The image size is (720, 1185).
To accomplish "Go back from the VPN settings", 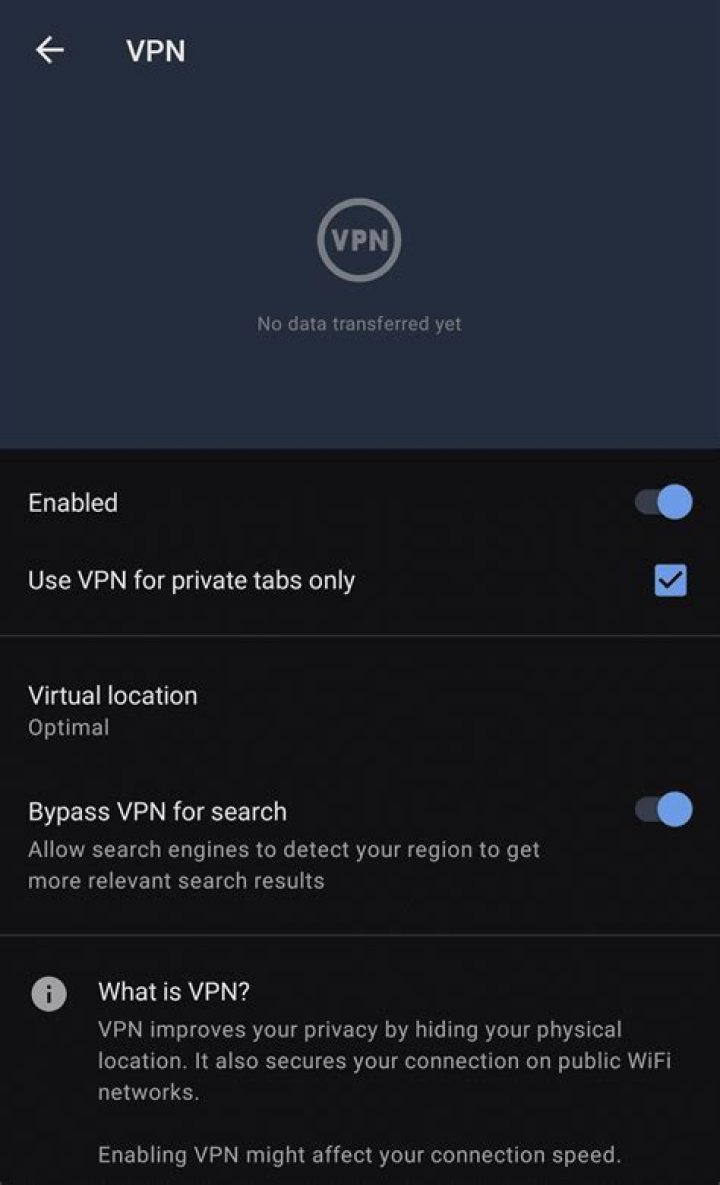I will point(49,51).
